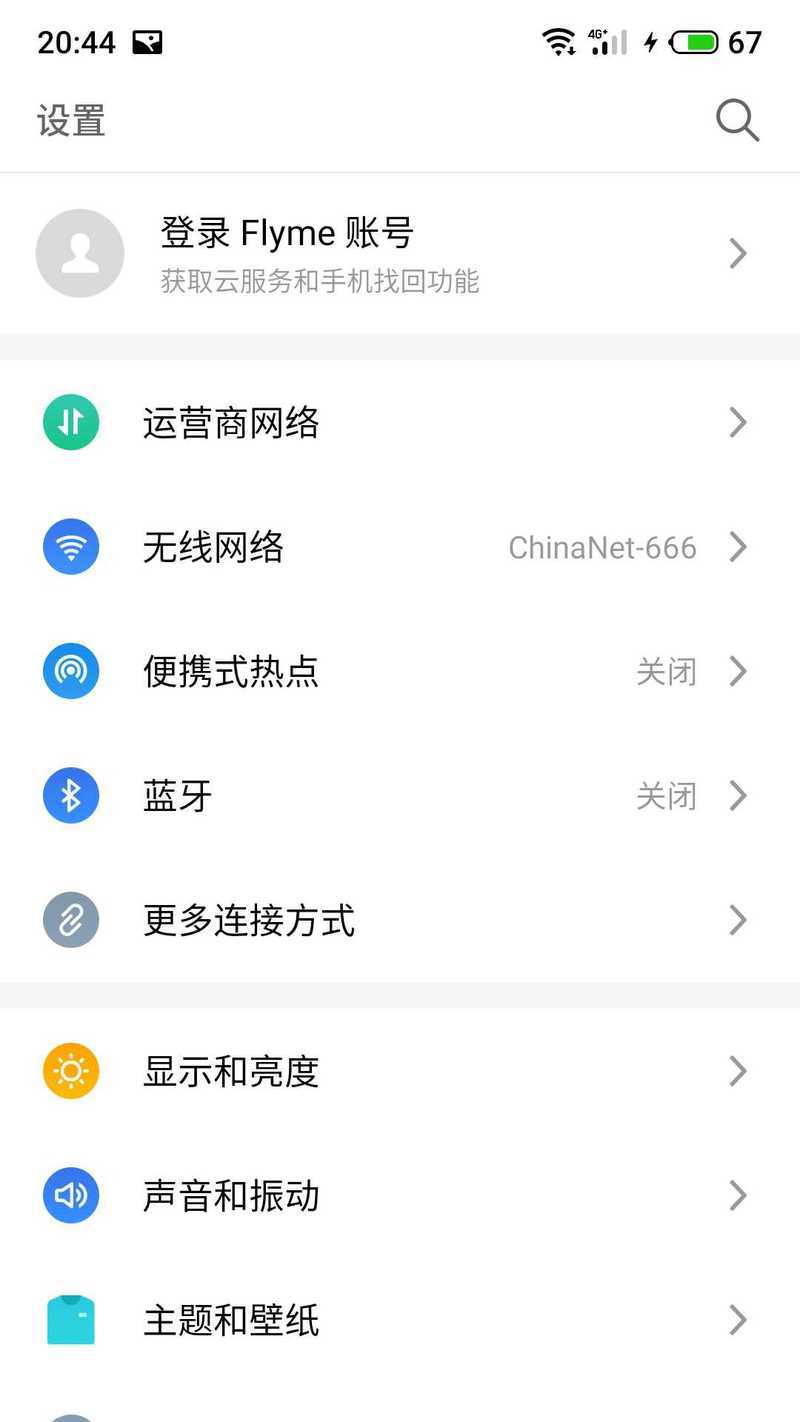This screenshot has height=1422, width=800.
Task: Open 主题和壁纸 settings
Action: pos(400,1320)
